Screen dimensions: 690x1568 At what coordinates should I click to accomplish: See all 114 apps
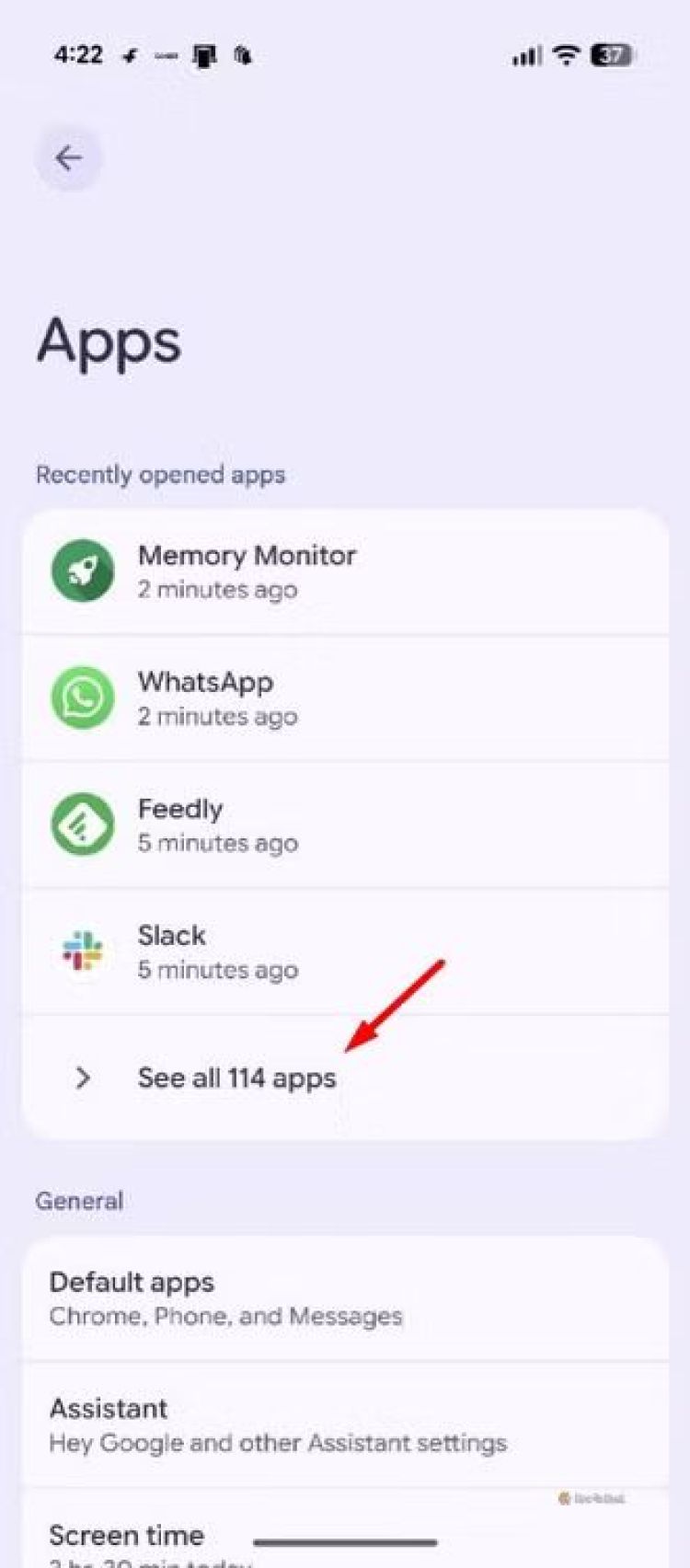point(236,1078)
